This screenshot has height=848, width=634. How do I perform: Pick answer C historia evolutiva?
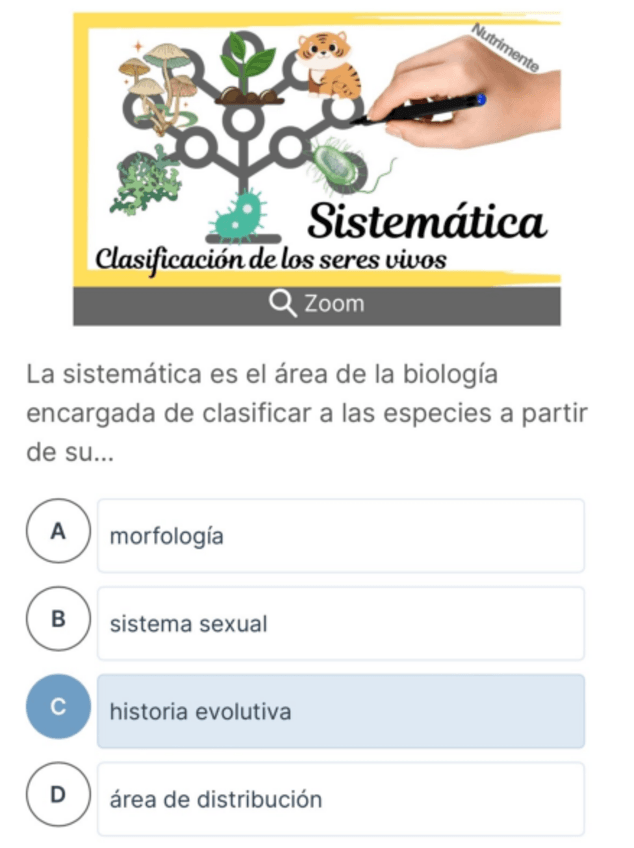coord(340,712)
